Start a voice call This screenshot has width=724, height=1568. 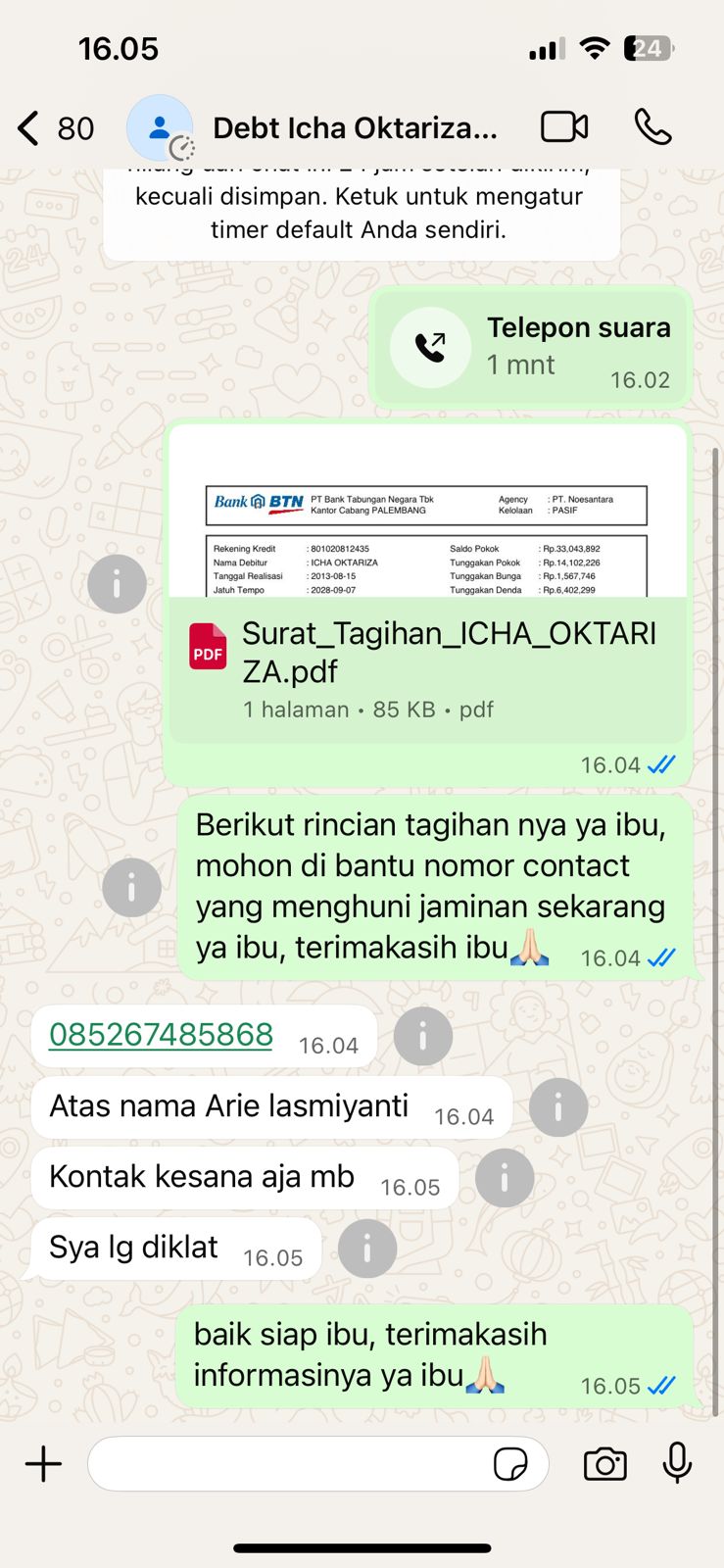(652, 127)
